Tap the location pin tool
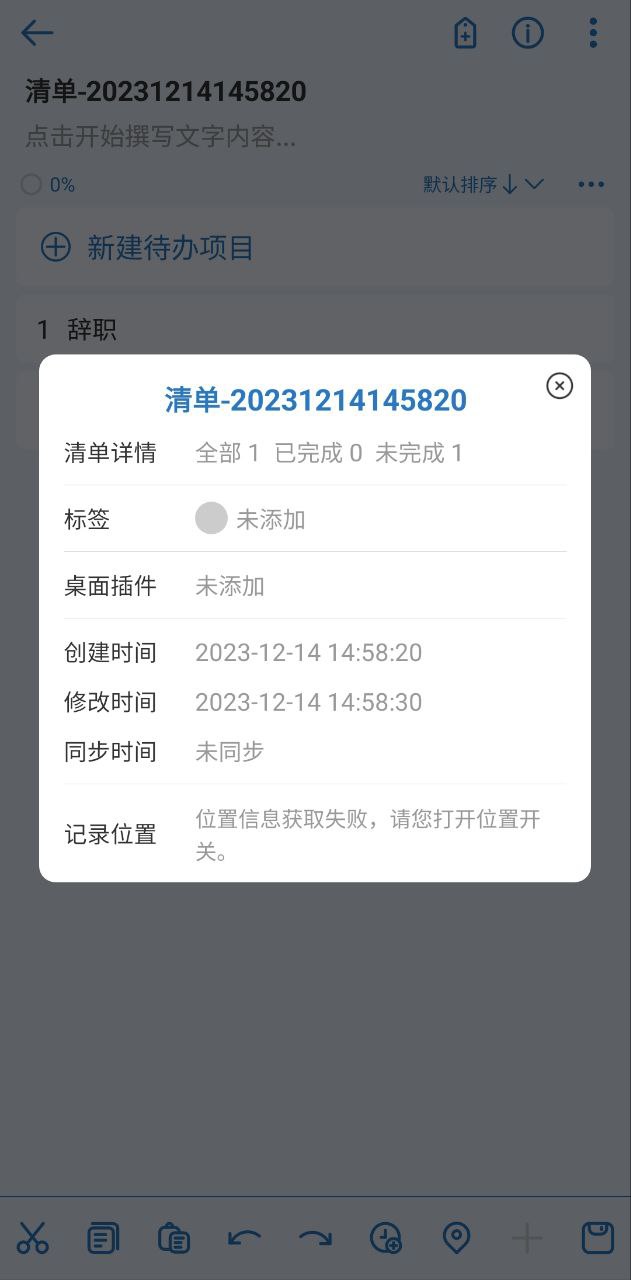The height and width of the screenshot is (1280, 631). coord(456,1238)
